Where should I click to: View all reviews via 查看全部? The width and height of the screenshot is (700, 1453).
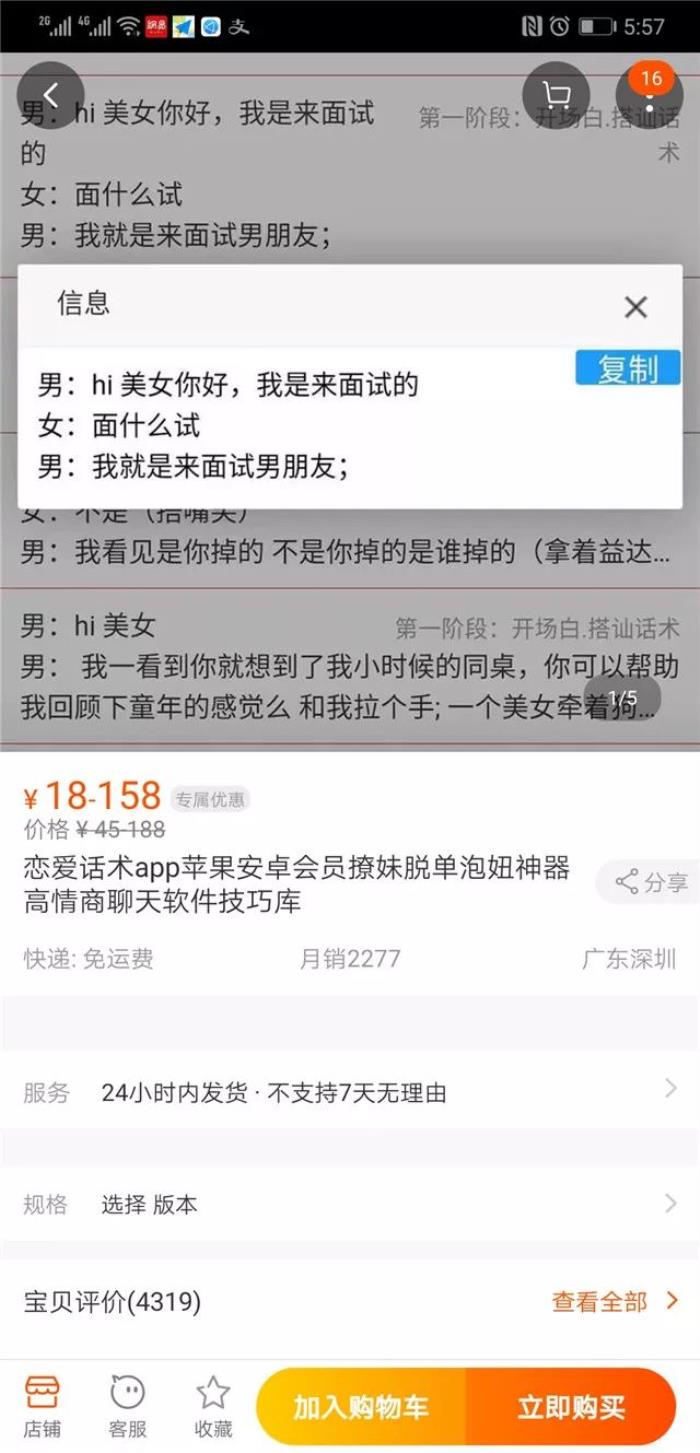614,1301
